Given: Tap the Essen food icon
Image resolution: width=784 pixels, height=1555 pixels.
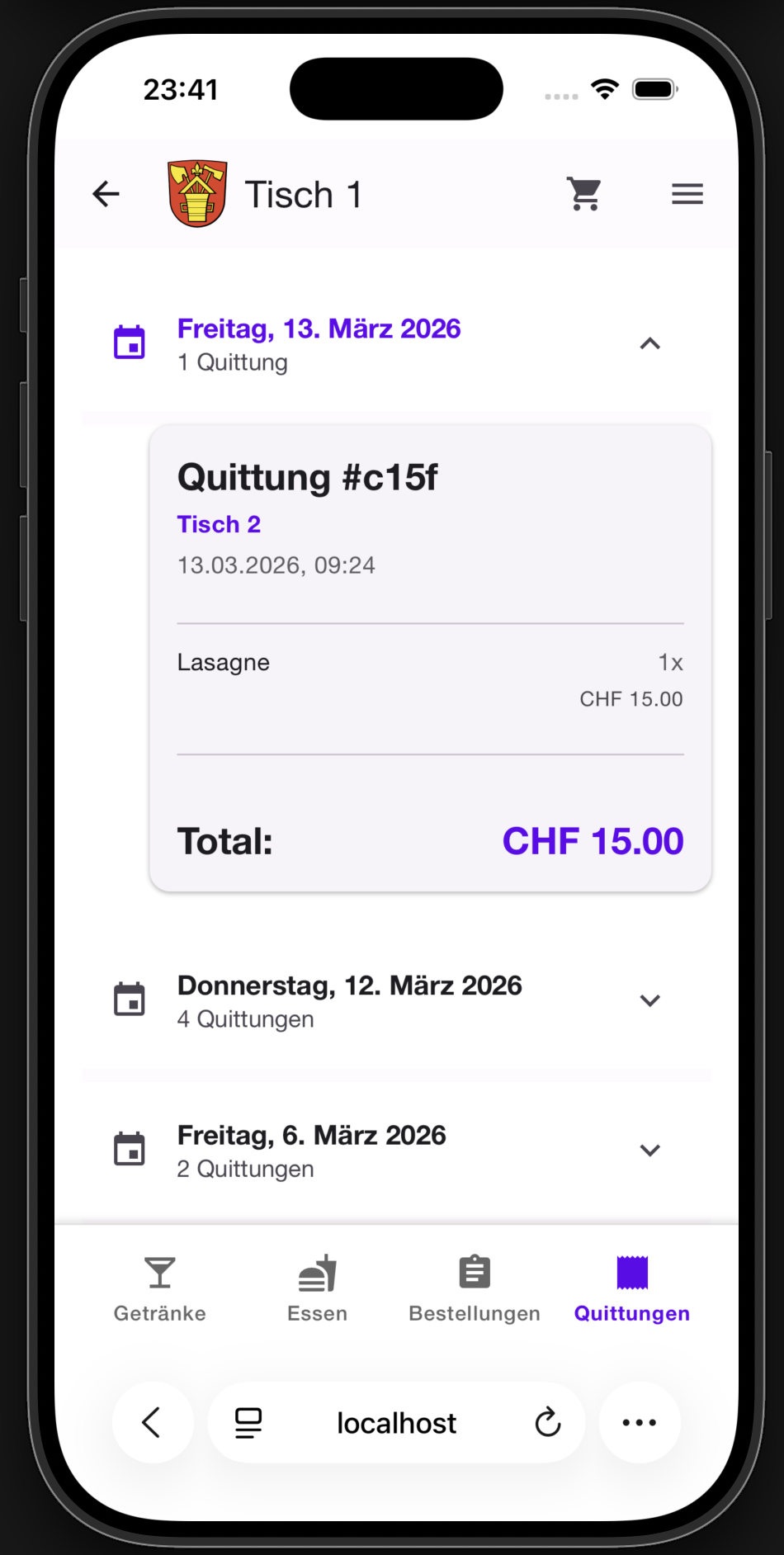Looking at the screenshot, I should (316, 1271).
